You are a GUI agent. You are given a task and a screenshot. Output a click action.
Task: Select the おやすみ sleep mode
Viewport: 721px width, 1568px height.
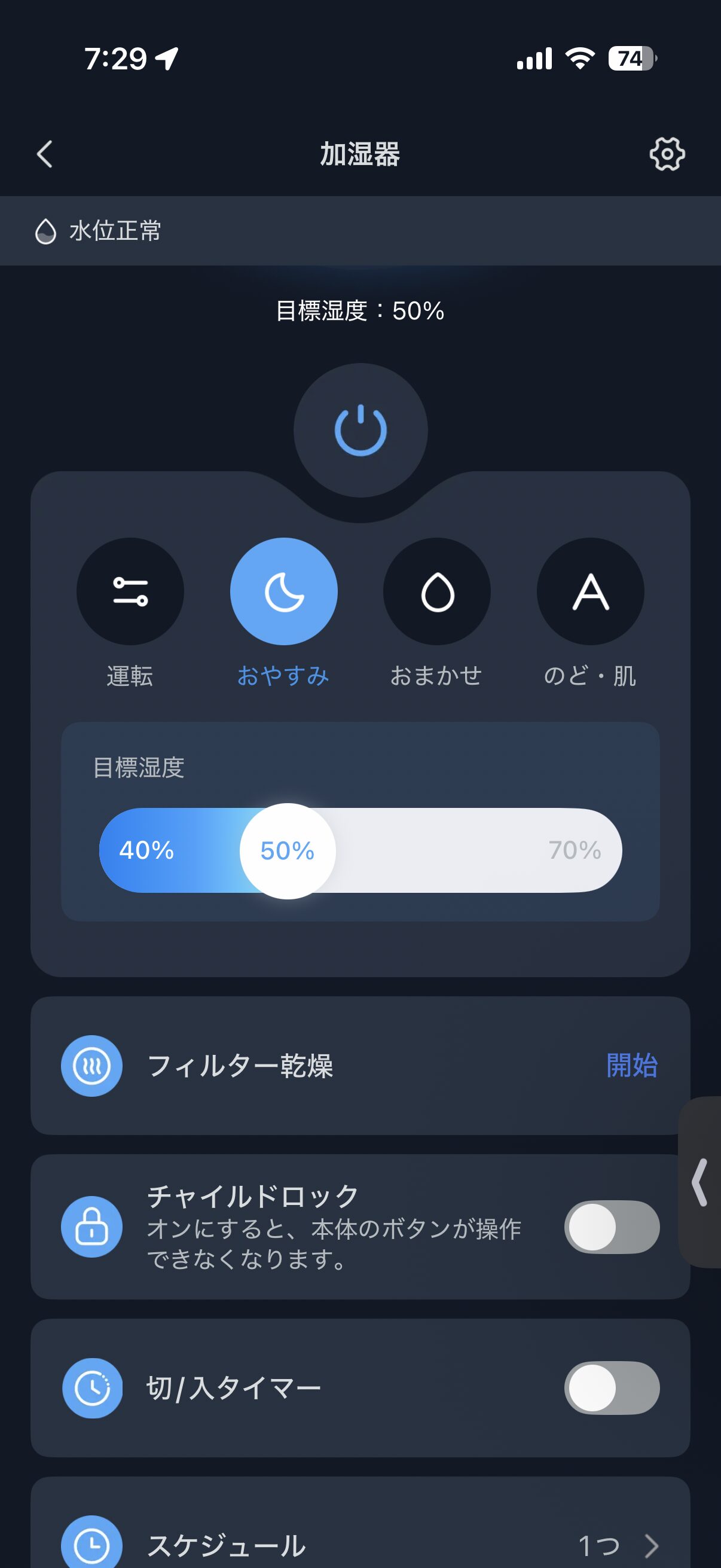(x=283, y=591)
